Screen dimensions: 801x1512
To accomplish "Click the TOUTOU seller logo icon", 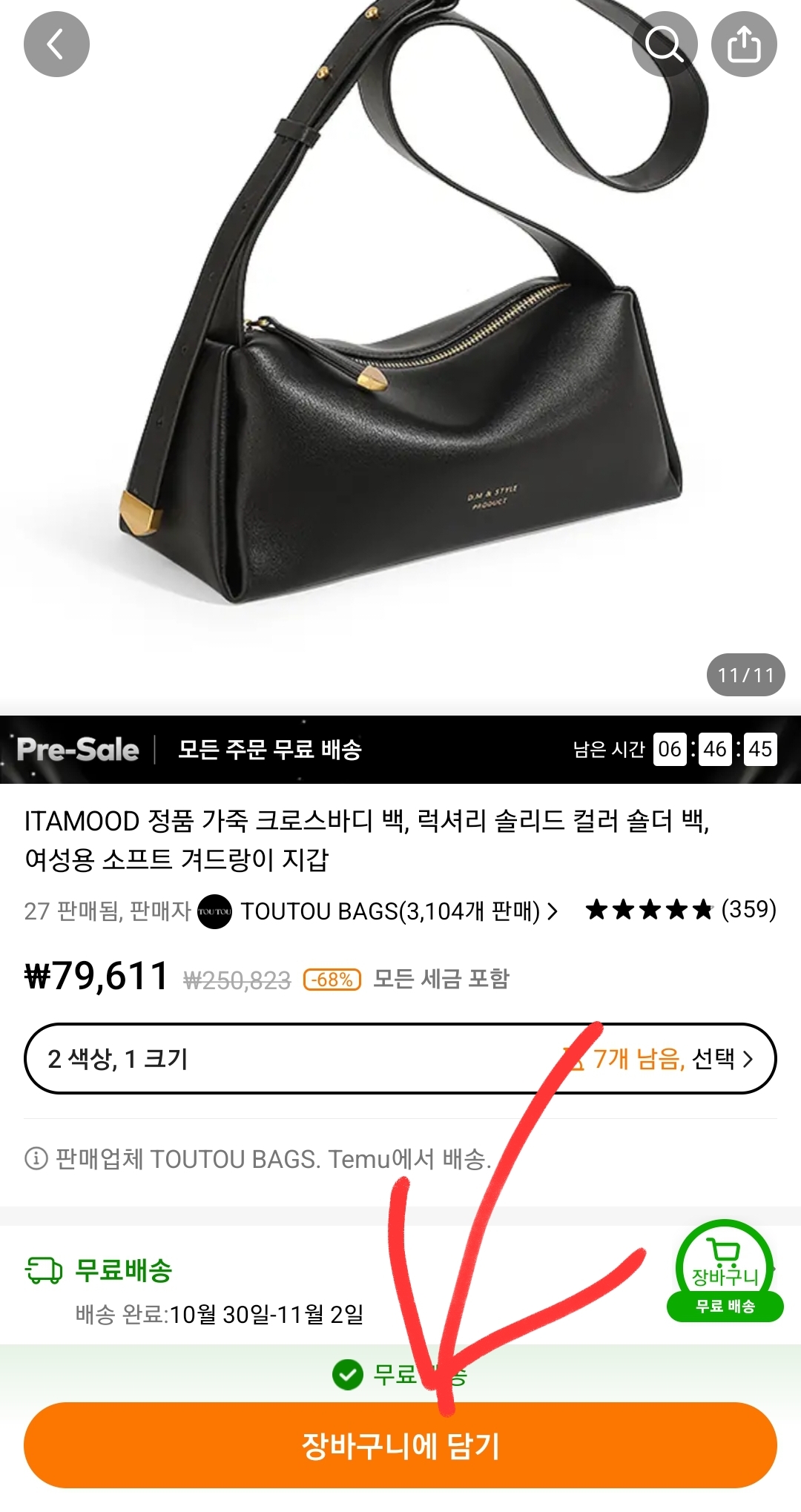I will click(215, 910).
